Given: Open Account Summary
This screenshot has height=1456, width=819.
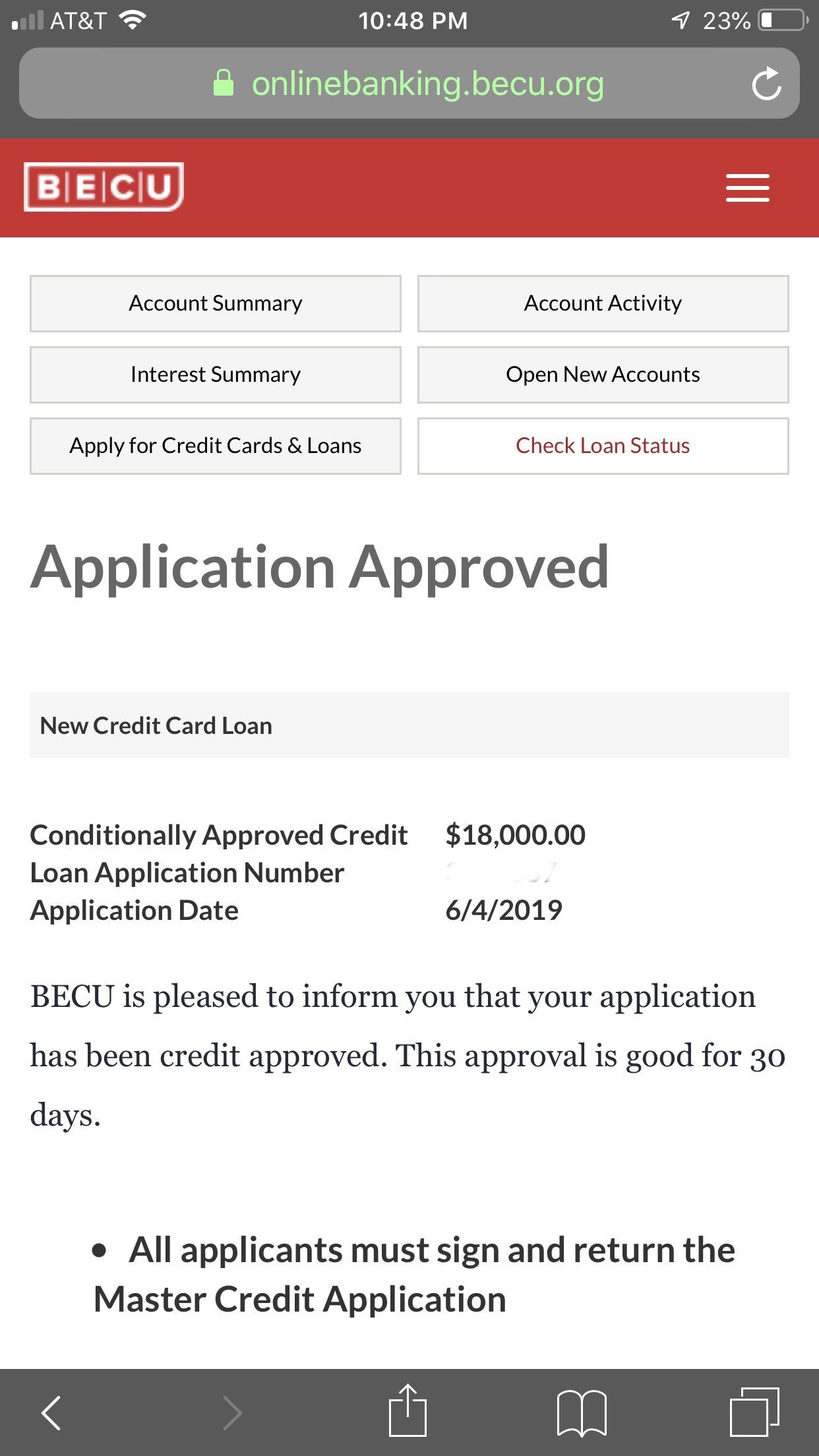Looking at the screenshot, I should coord(216,303).
